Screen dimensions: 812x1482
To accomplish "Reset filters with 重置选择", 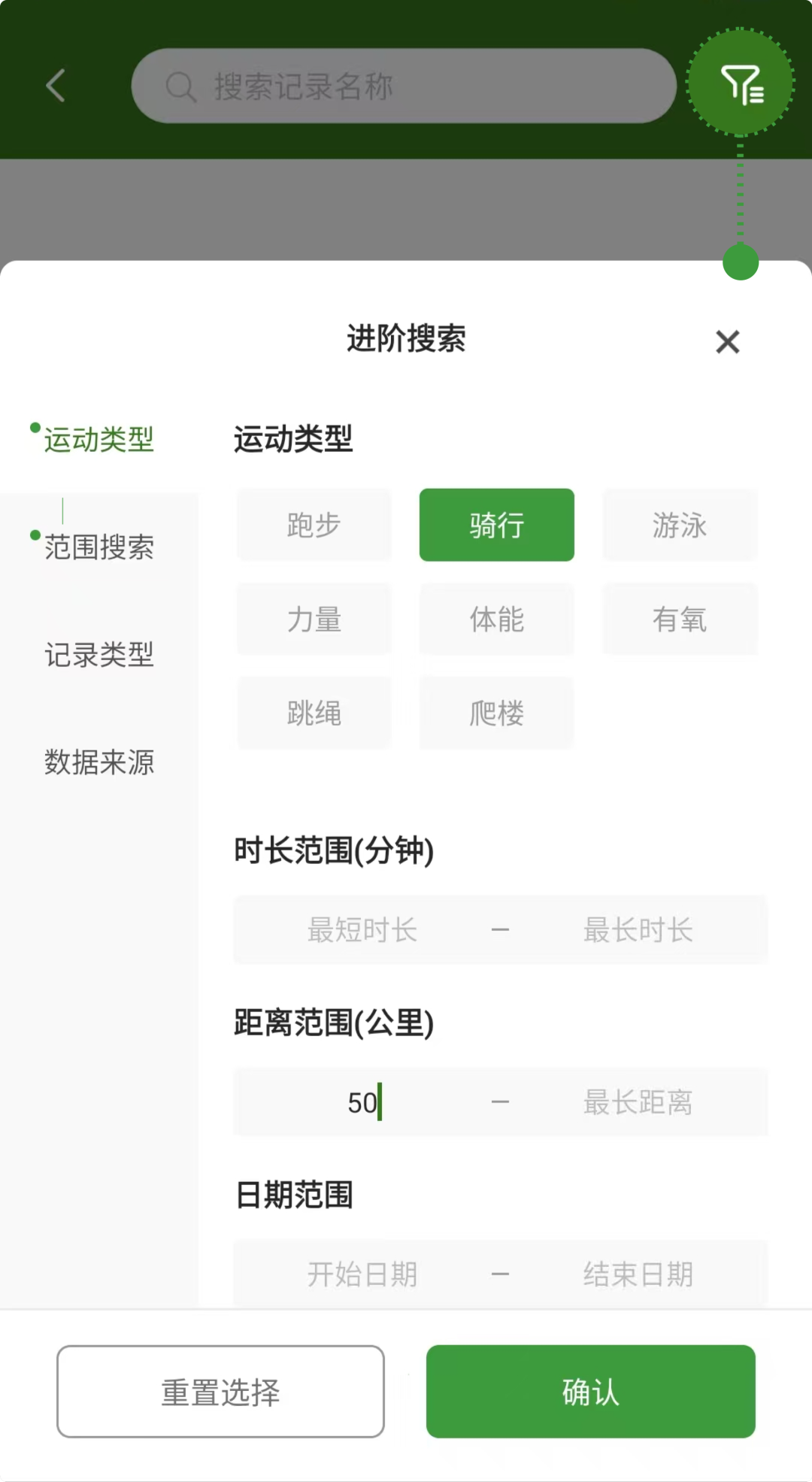I will 220,1392.
